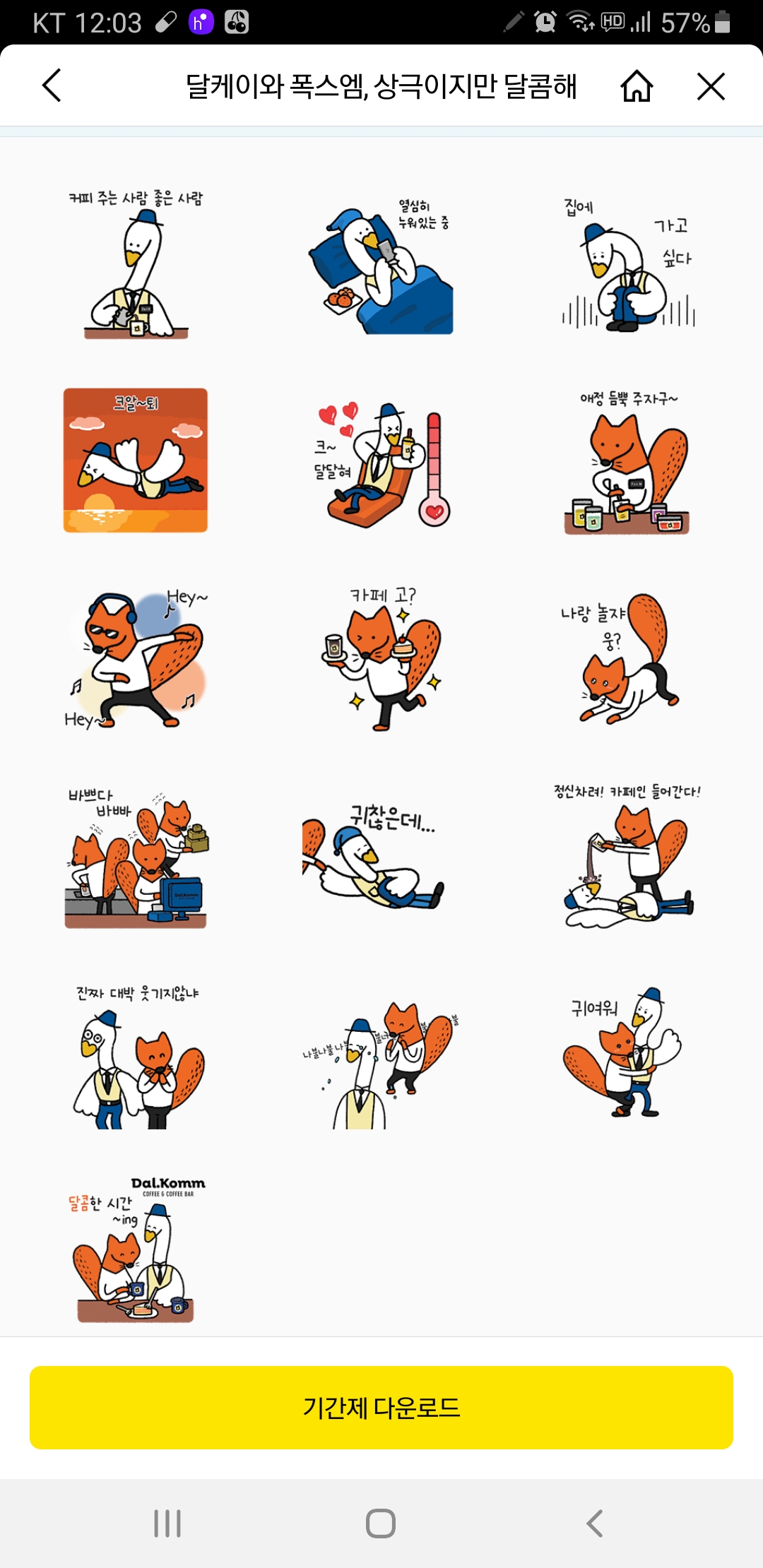Preview the orange sunset flying goose sticker

point(136,460)
